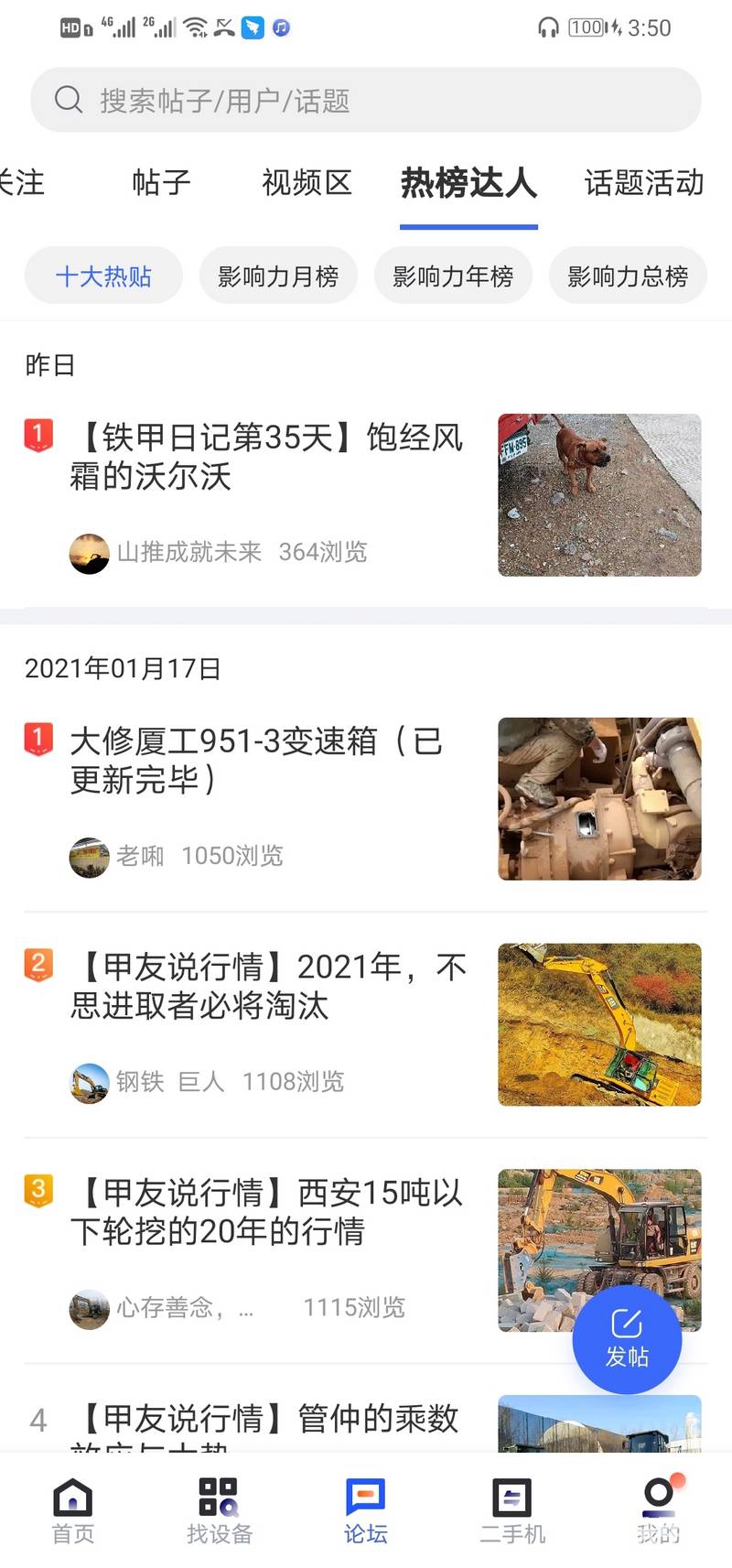This screenshot has height=1568, width=732.
Task: Switch to the 视频区 tab
Action: (307, 182)
